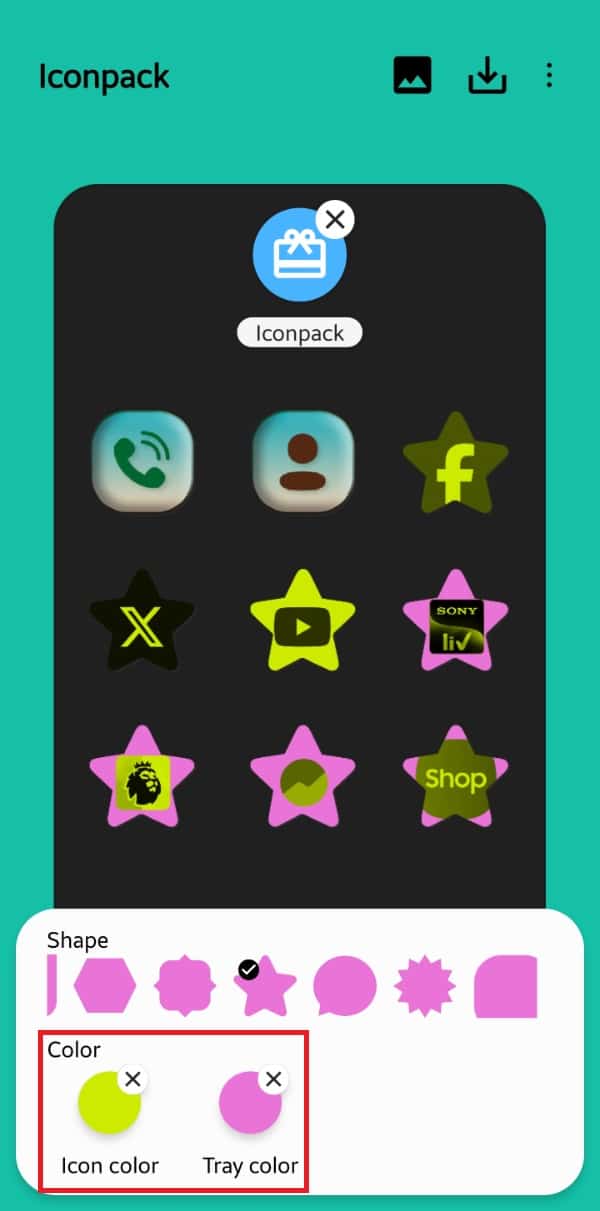Tap the Phone icon in the preview
This screenshot has width=600, height=1211.
(142, 461)
